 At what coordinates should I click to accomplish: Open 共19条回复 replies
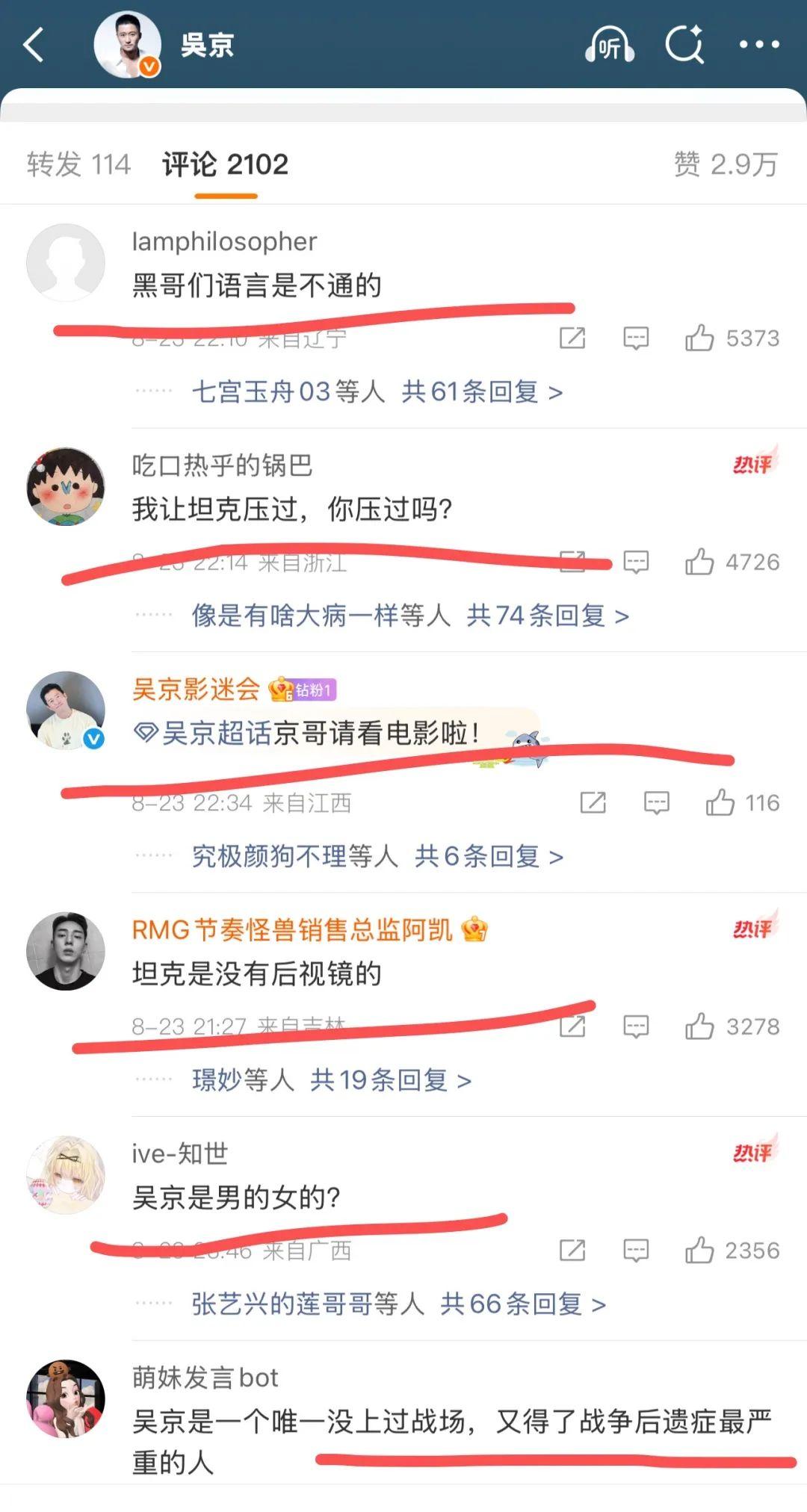click(x=390, y=1080)
